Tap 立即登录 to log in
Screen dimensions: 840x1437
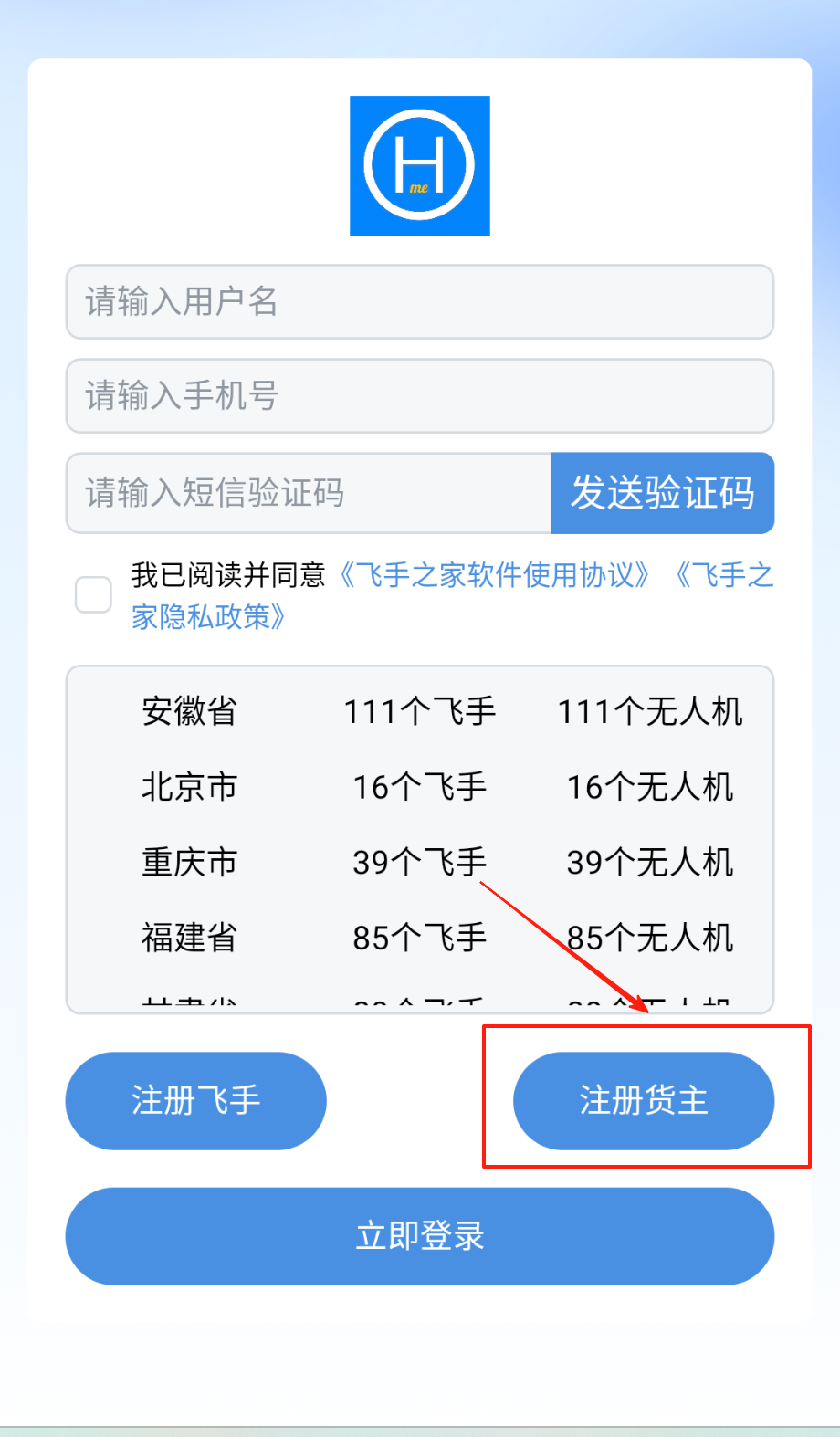(x=419, y=1235)
